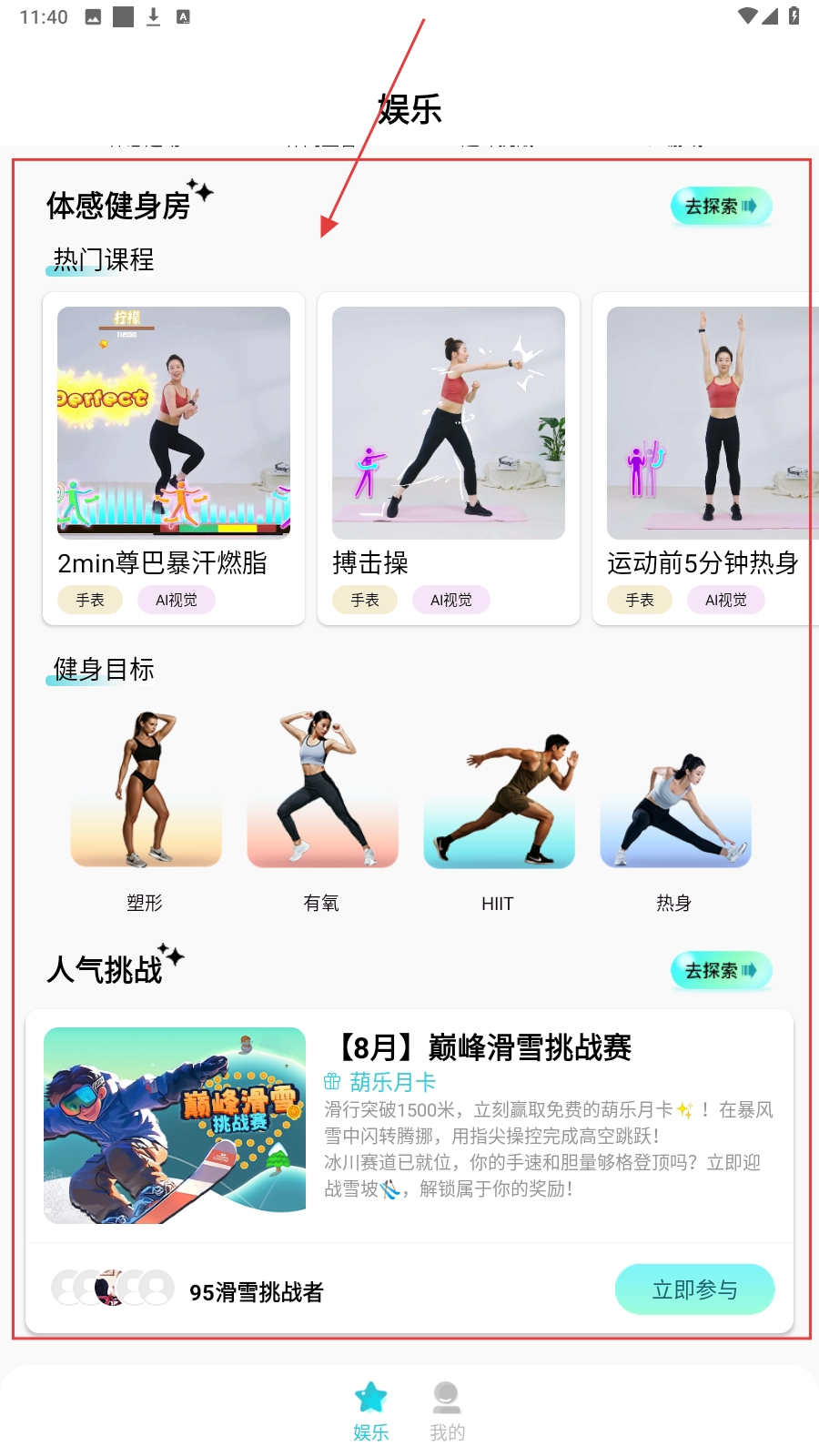
Task: Switch to the 我的 tab
Action: (x=447, y=1409)
